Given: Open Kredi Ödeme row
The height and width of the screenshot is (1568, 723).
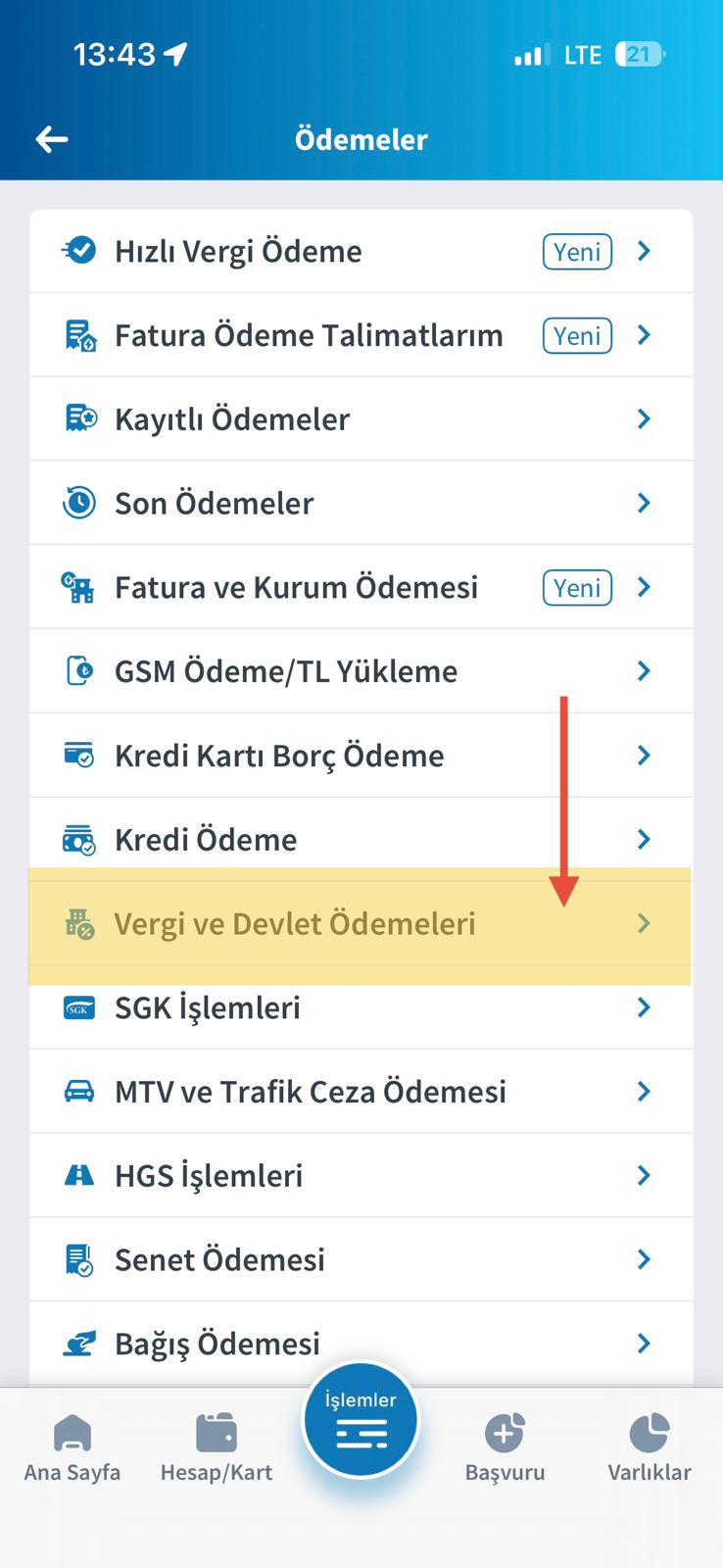Looking at the screenshot, I should [361, 841].
